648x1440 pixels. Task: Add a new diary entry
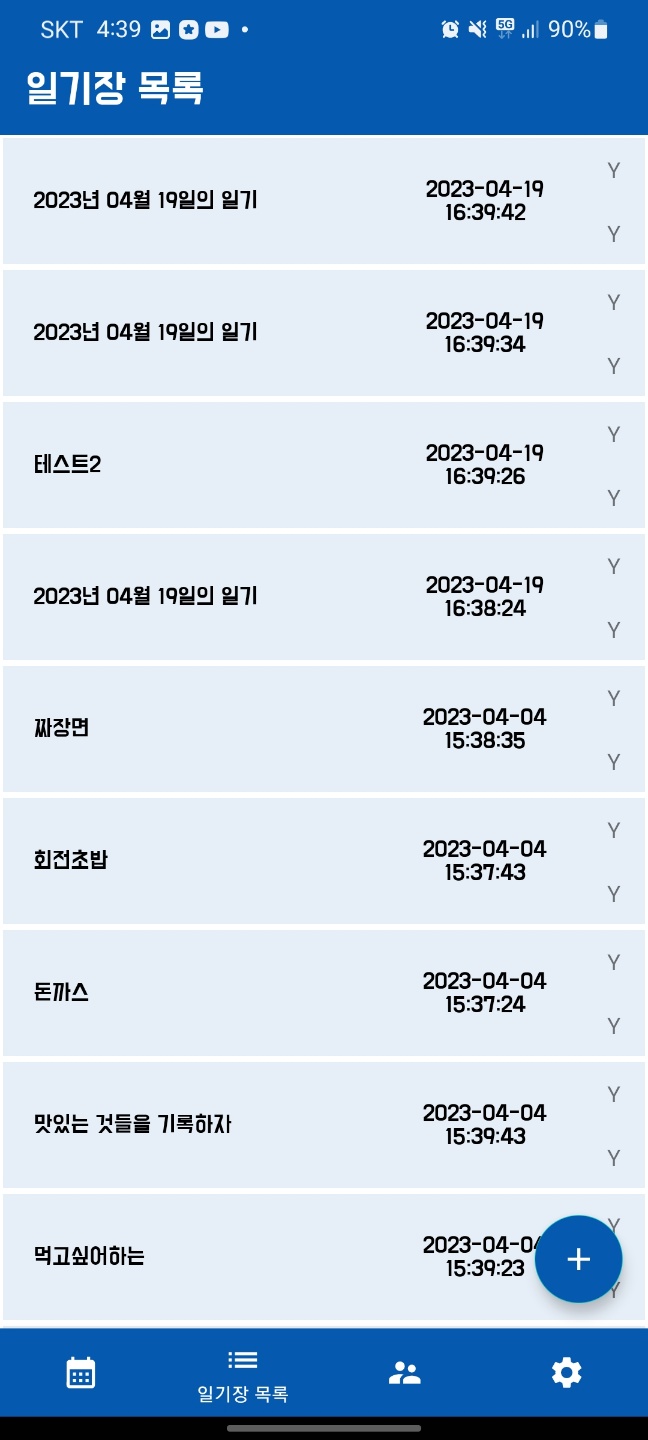578,1259
